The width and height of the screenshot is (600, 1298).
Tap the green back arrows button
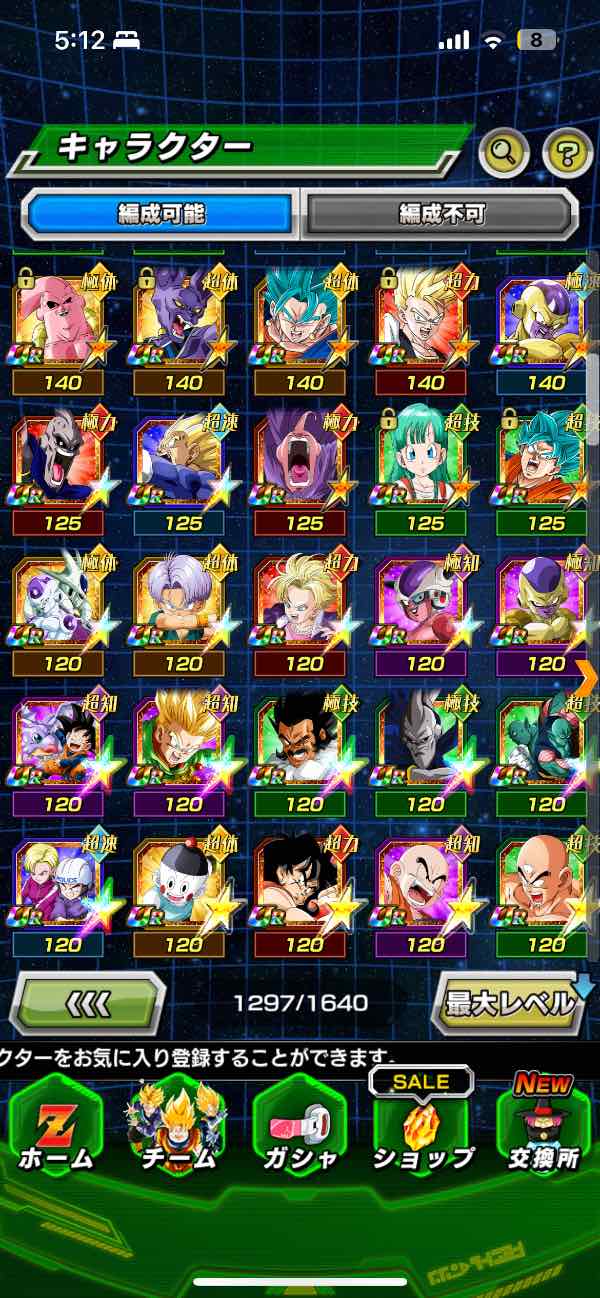pyautogui.click(x=88, y=1002)
